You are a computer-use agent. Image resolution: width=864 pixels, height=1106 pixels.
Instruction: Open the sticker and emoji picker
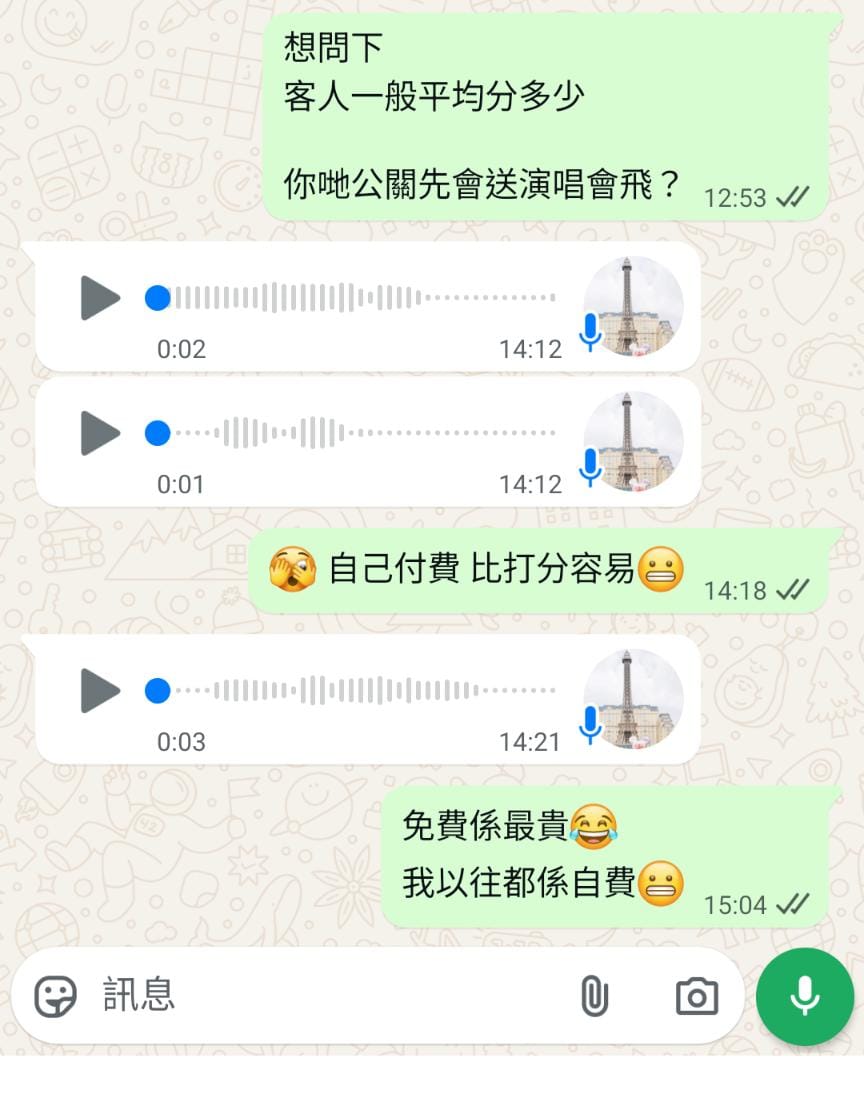pos(56,996)
